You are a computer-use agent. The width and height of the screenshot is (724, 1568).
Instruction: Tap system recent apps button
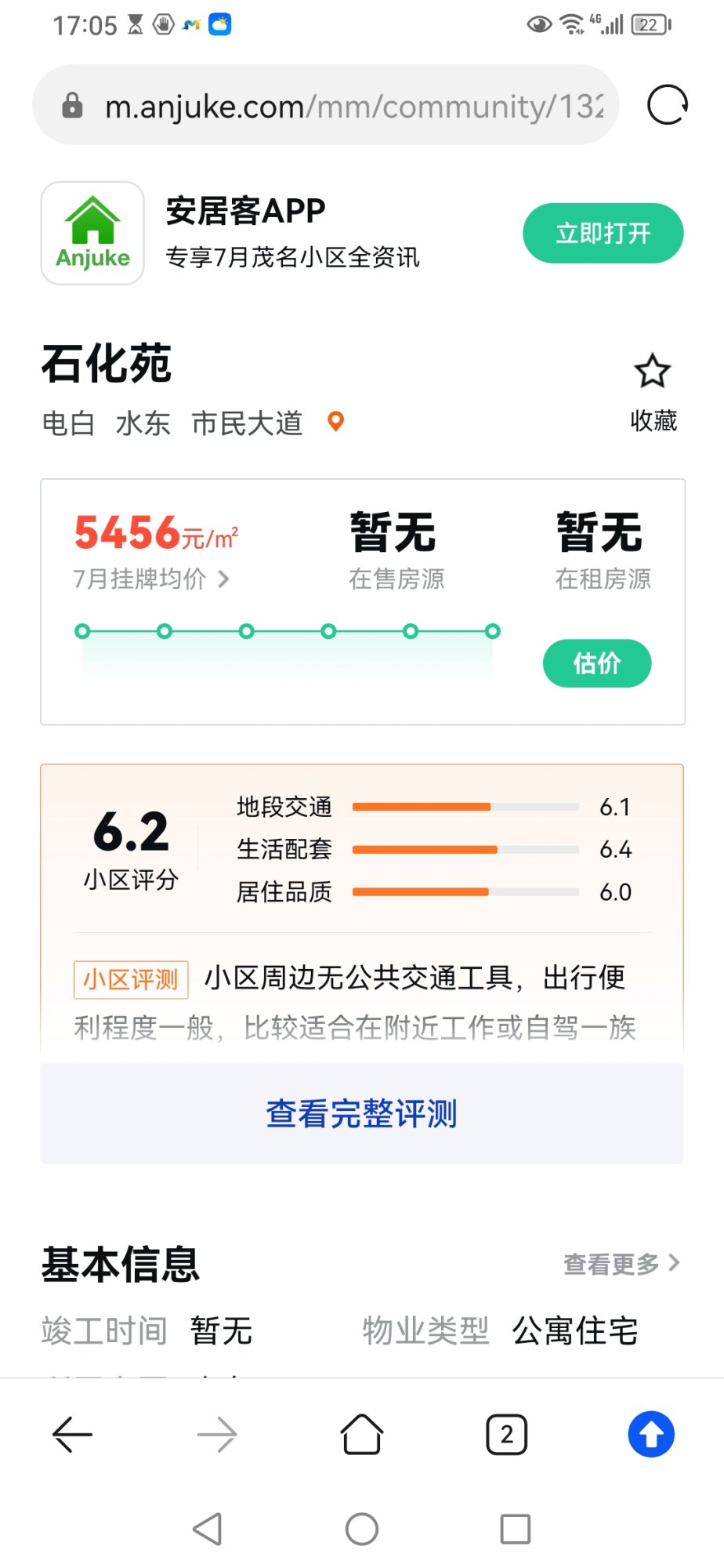[x=515, y=1529]
